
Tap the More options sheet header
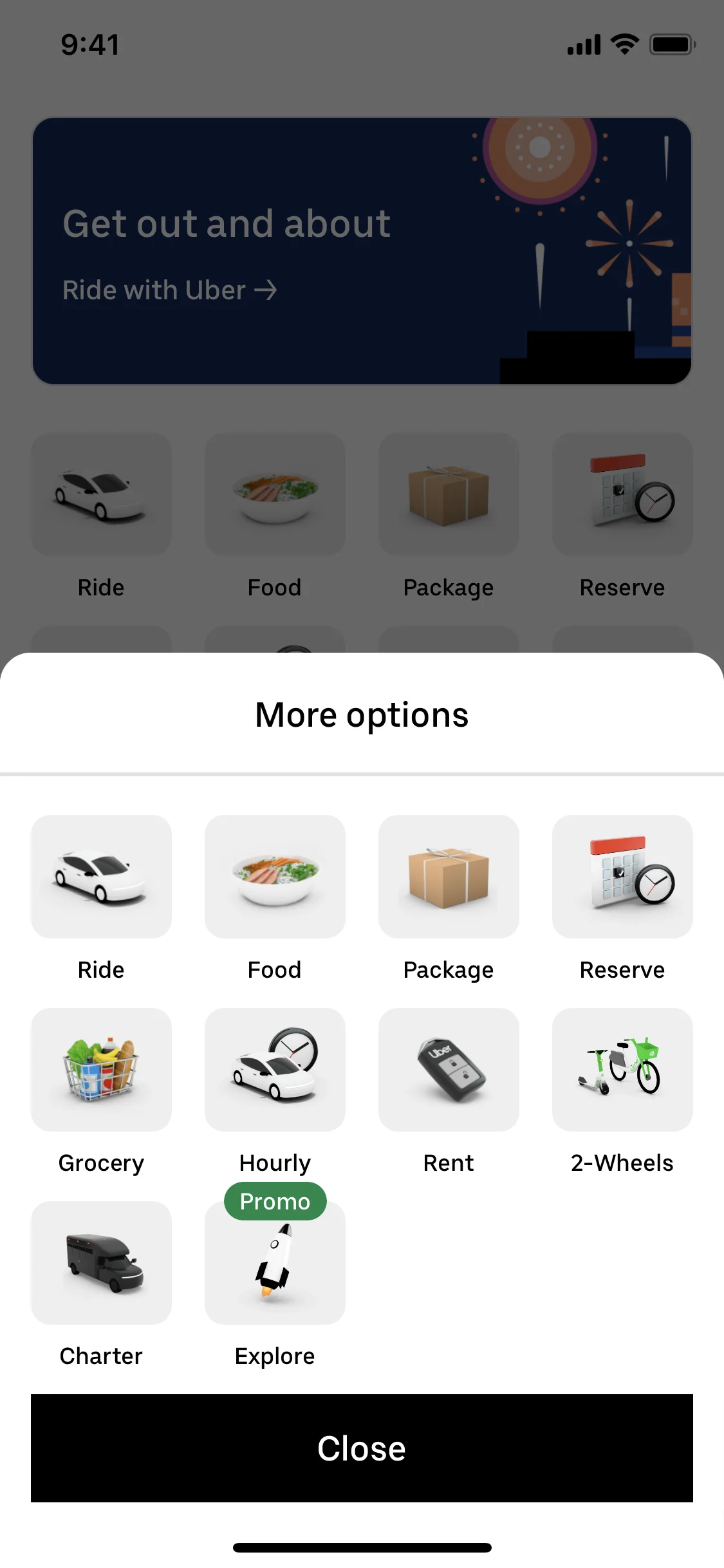coord(362,714)
